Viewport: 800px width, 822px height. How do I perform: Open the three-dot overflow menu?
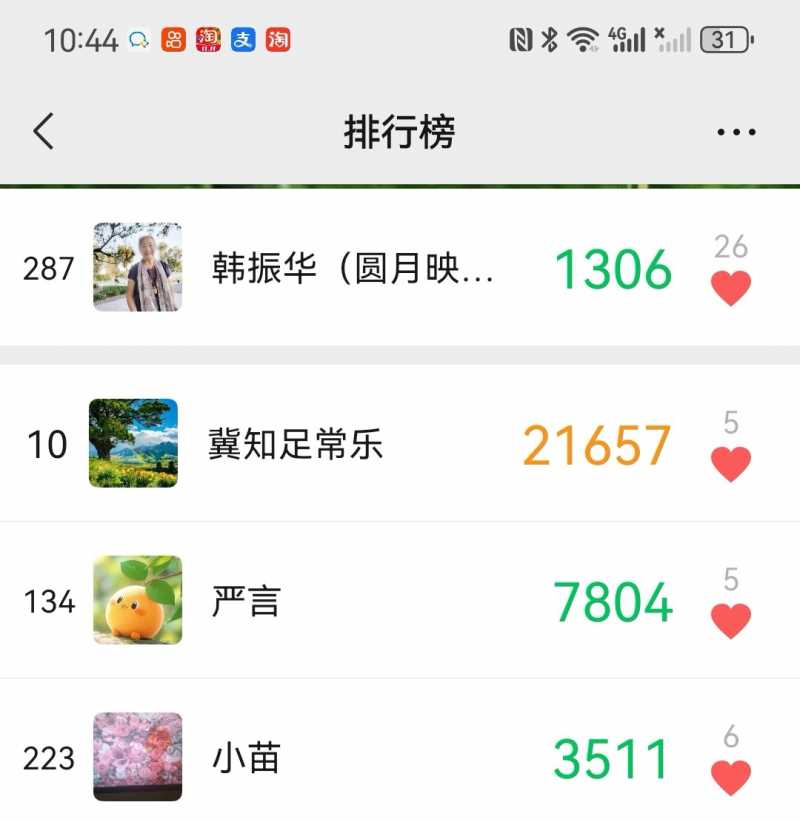coord(736,132)
